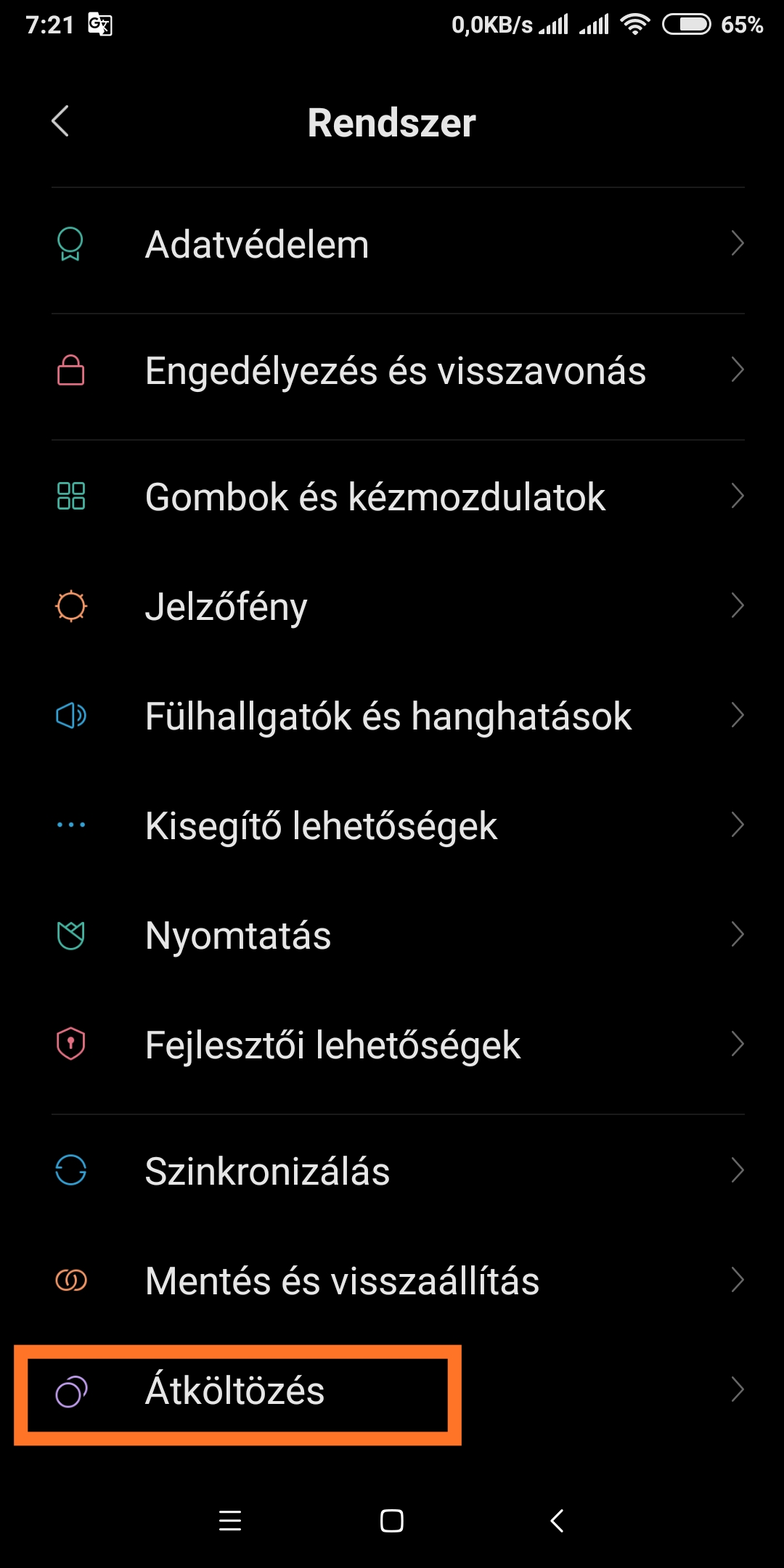784x1568 pixels.
Task: Open Adatvédelem settings
Action: (392, 244)
